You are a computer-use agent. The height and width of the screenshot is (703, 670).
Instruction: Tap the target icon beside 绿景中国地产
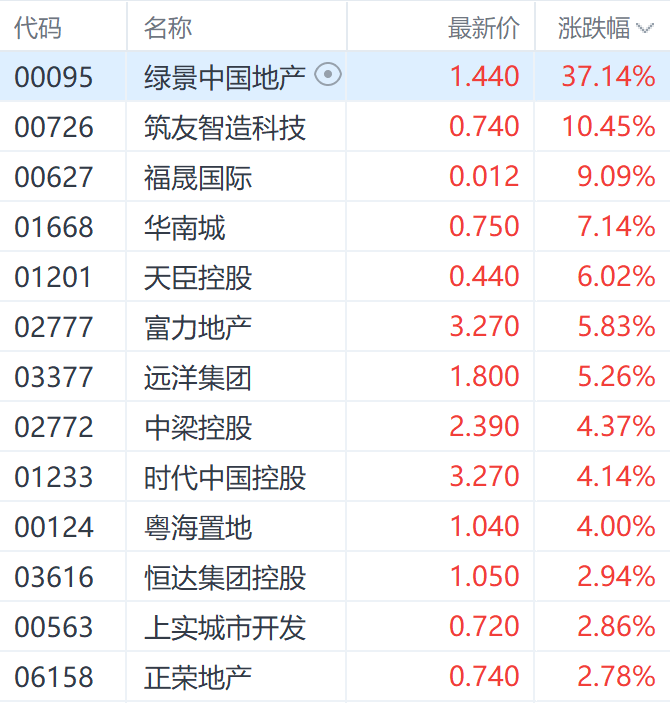coord(328,75)
